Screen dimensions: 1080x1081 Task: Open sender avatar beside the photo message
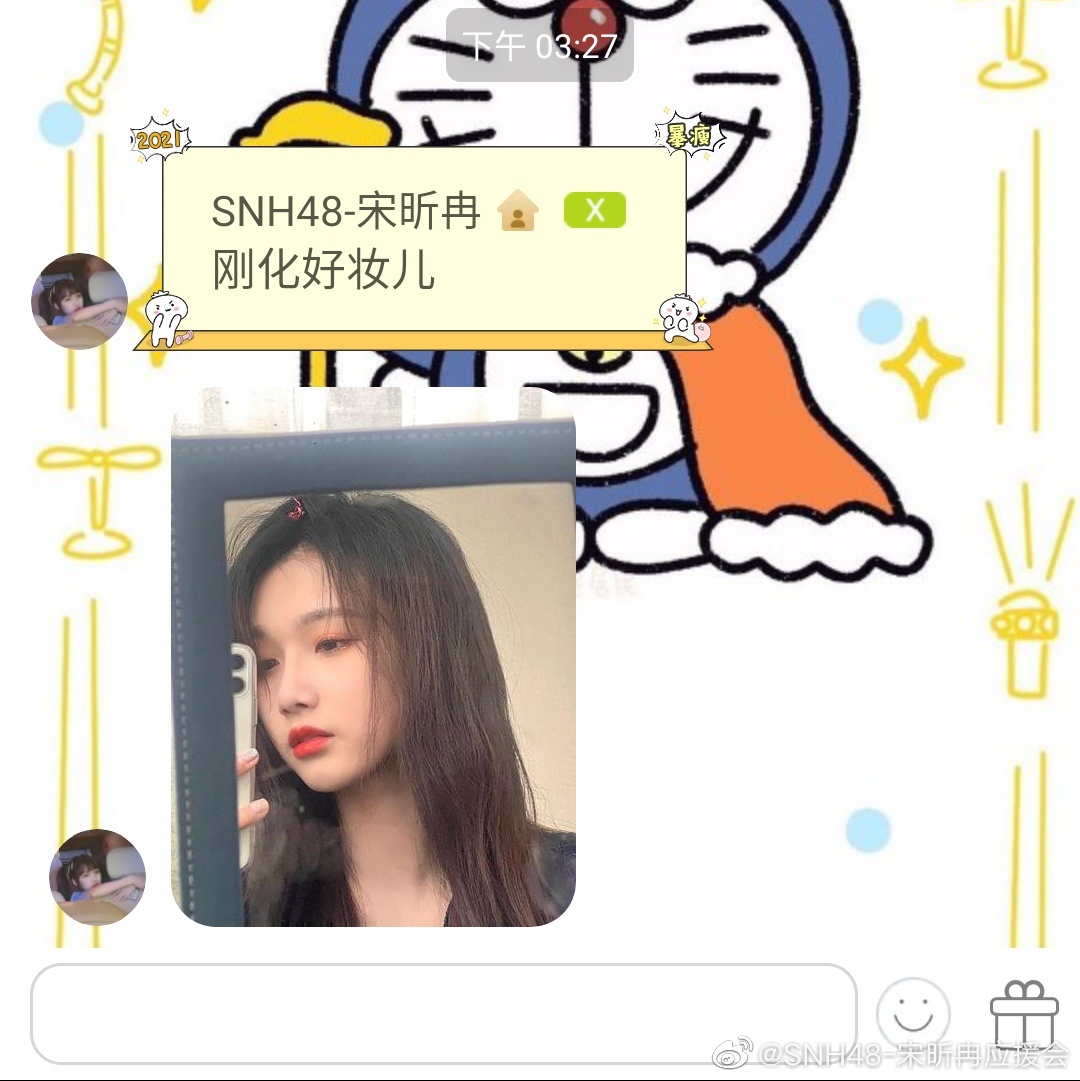97,877
